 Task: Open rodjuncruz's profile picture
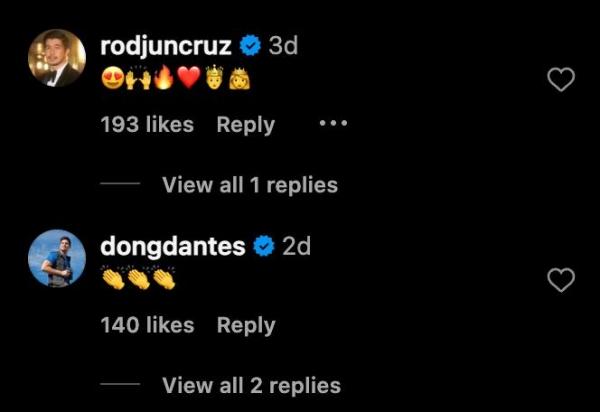pyautogui.click(x=56, y=59)
